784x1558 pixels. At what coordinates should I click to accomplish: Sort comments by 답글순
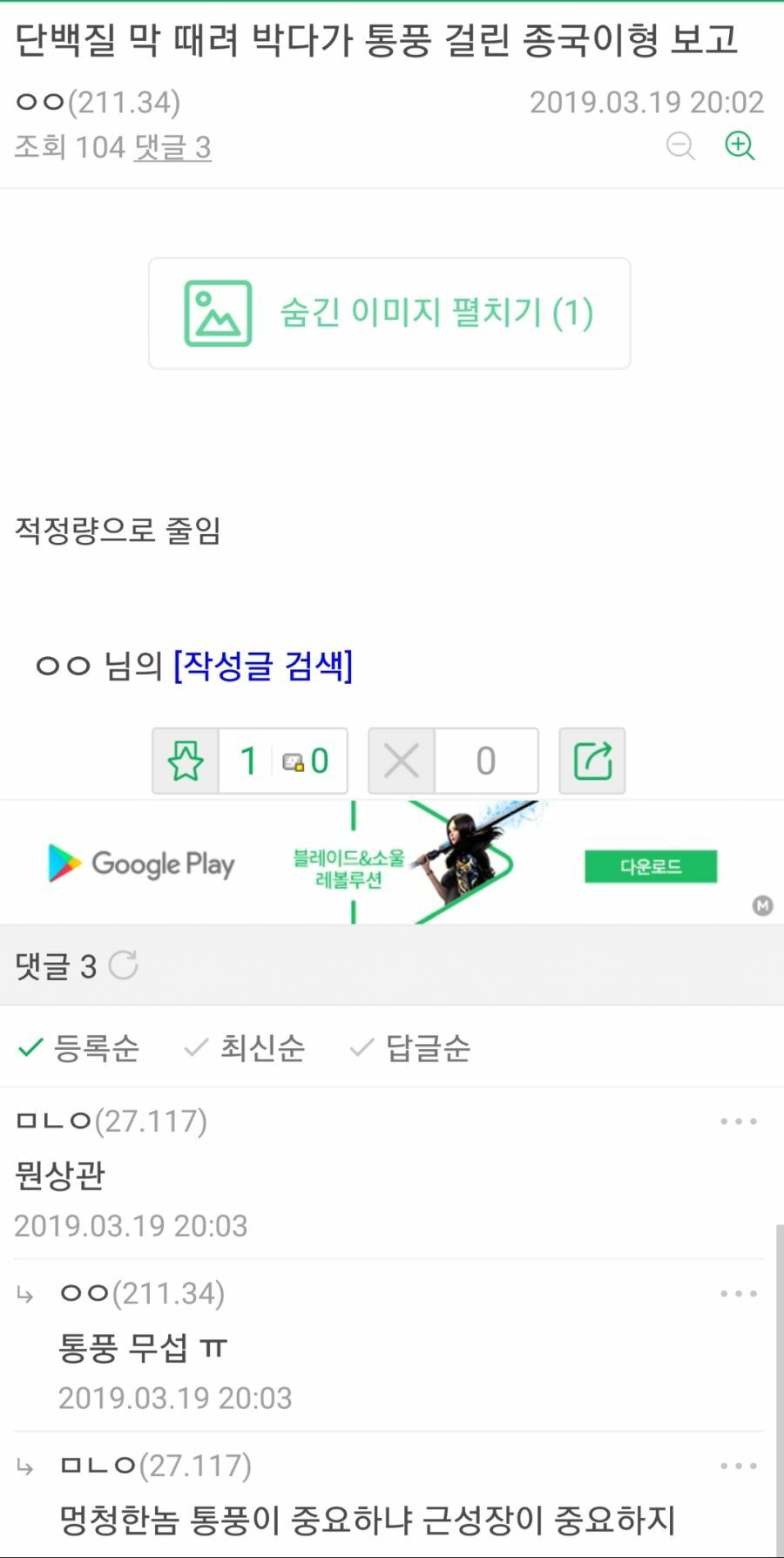[411, 1047]
